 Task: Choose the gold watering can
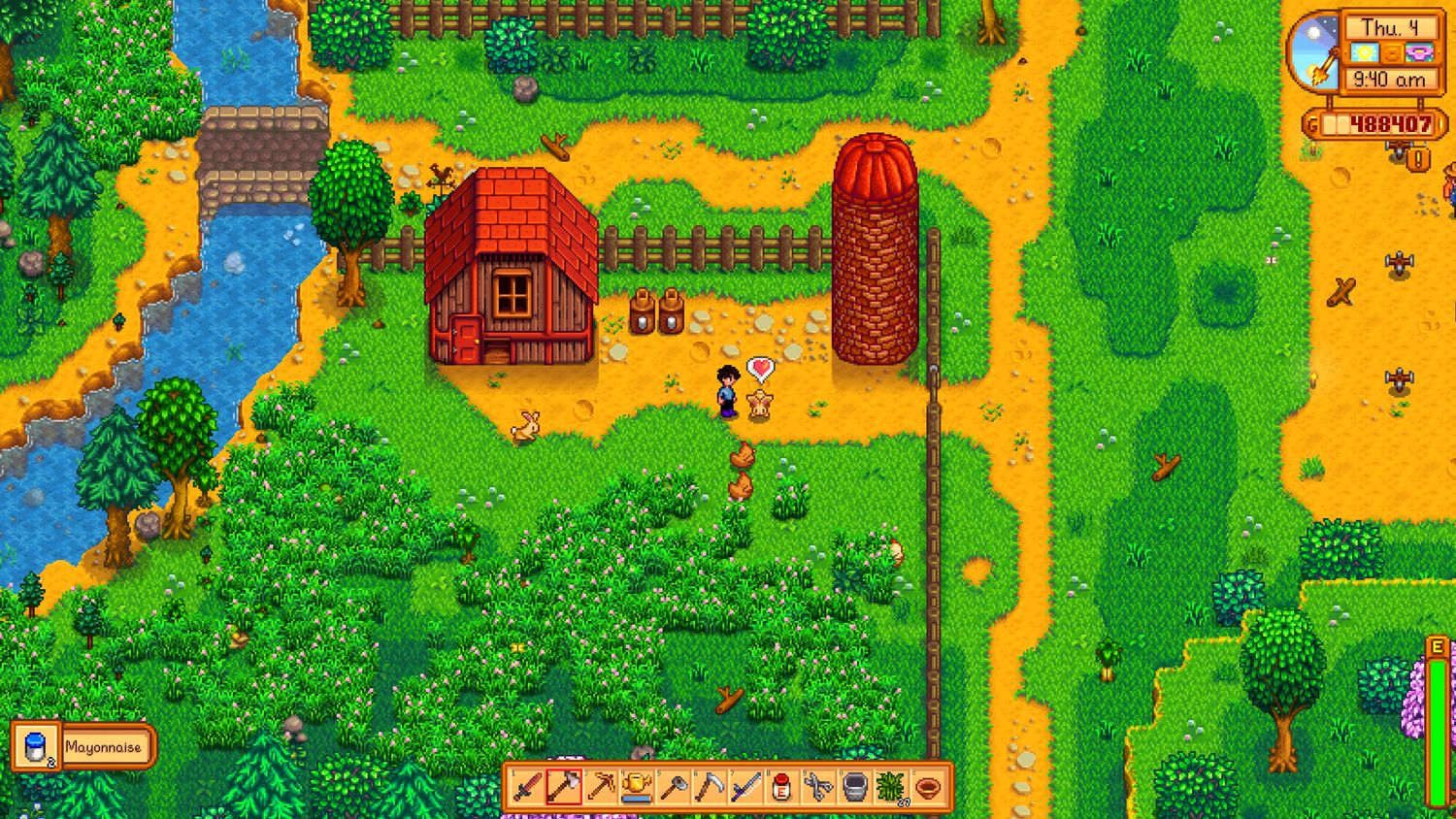[x=637, y=787]
